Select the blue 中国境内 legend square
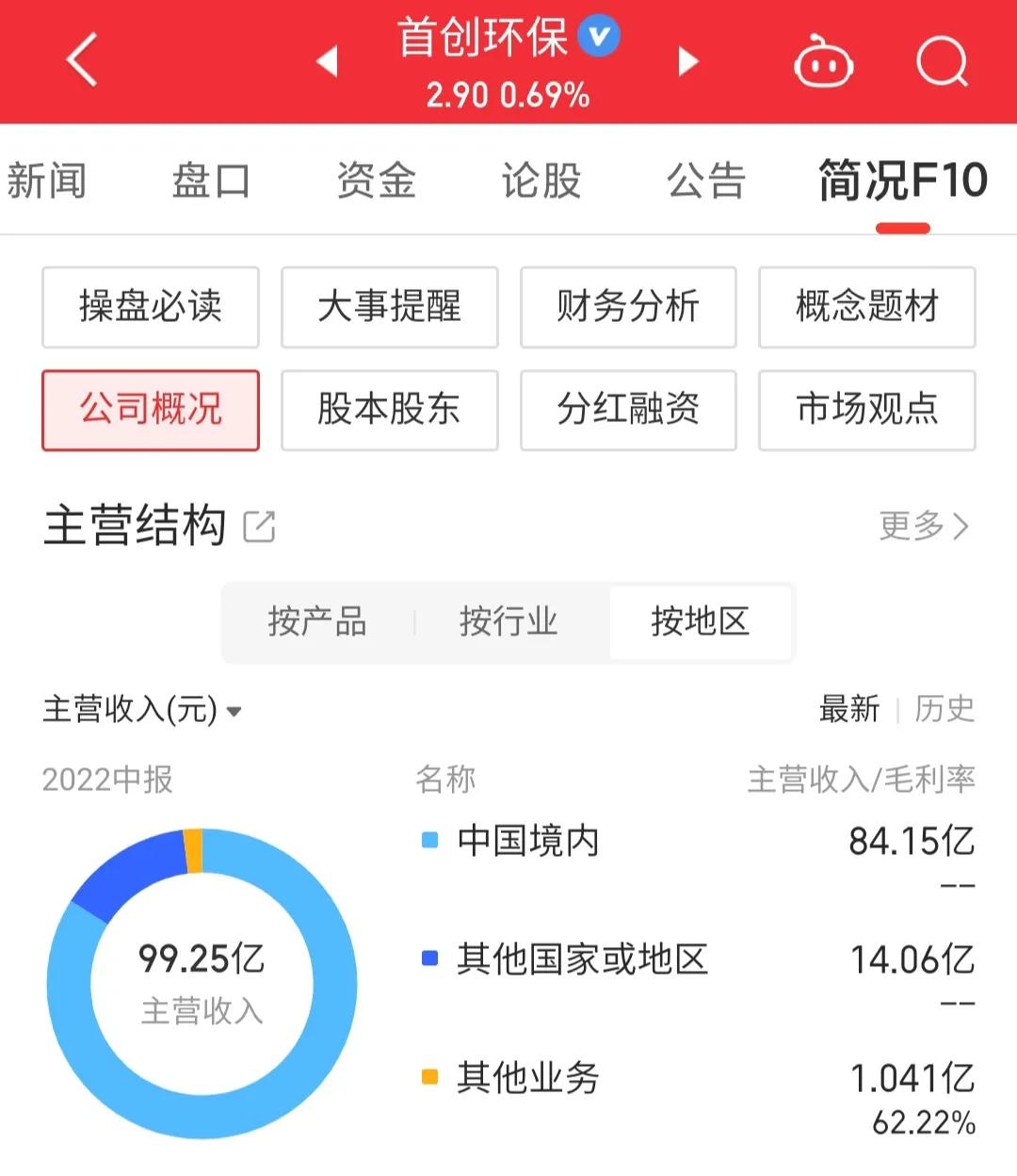 [x=429, y=839]
